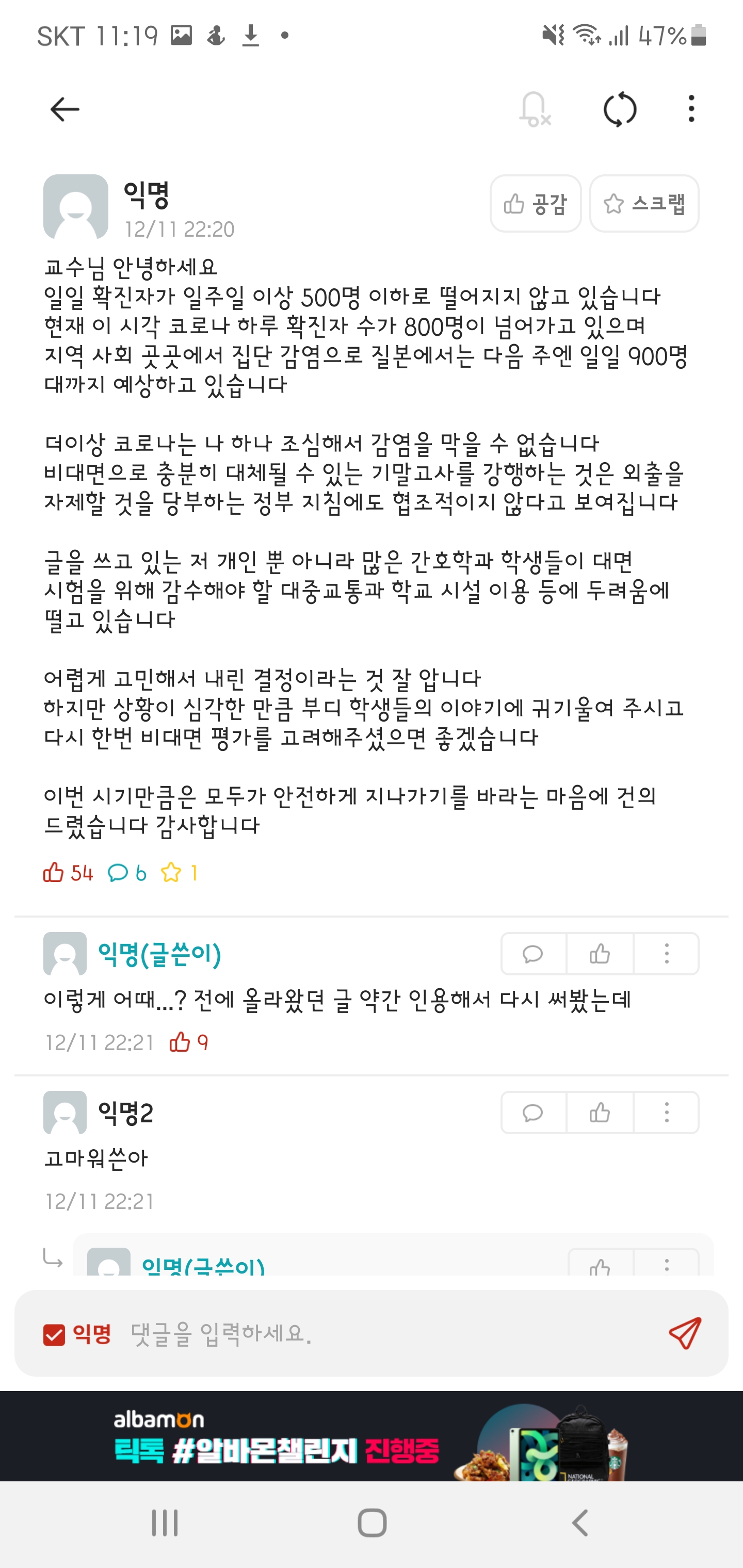Reply to 익명(글쓴이)'s comment

pyautogui.click(x=534, y=953)
